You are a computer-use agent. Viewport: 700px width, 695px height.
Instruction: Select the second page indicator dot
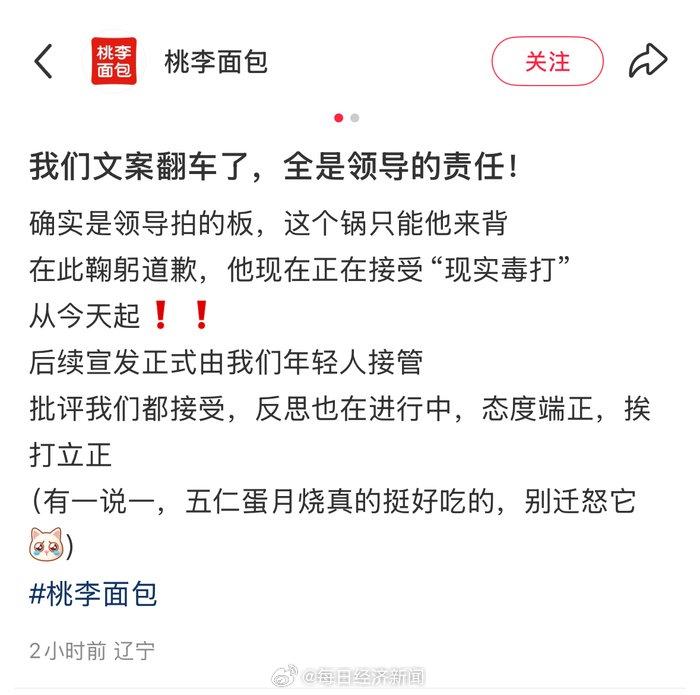click(x=355, y=118)
